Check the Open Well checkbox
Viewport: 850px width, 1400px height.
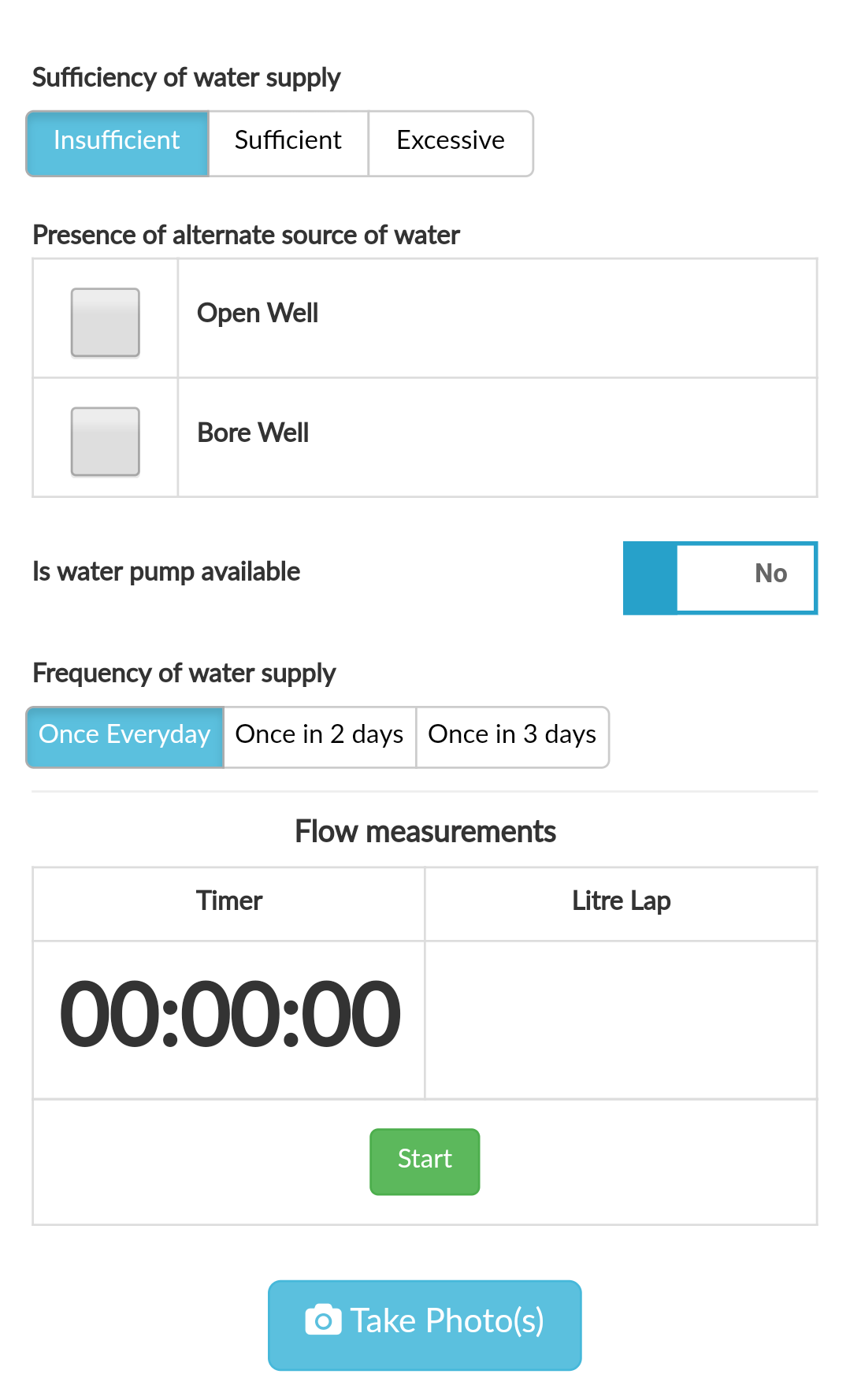coord(106,322)
